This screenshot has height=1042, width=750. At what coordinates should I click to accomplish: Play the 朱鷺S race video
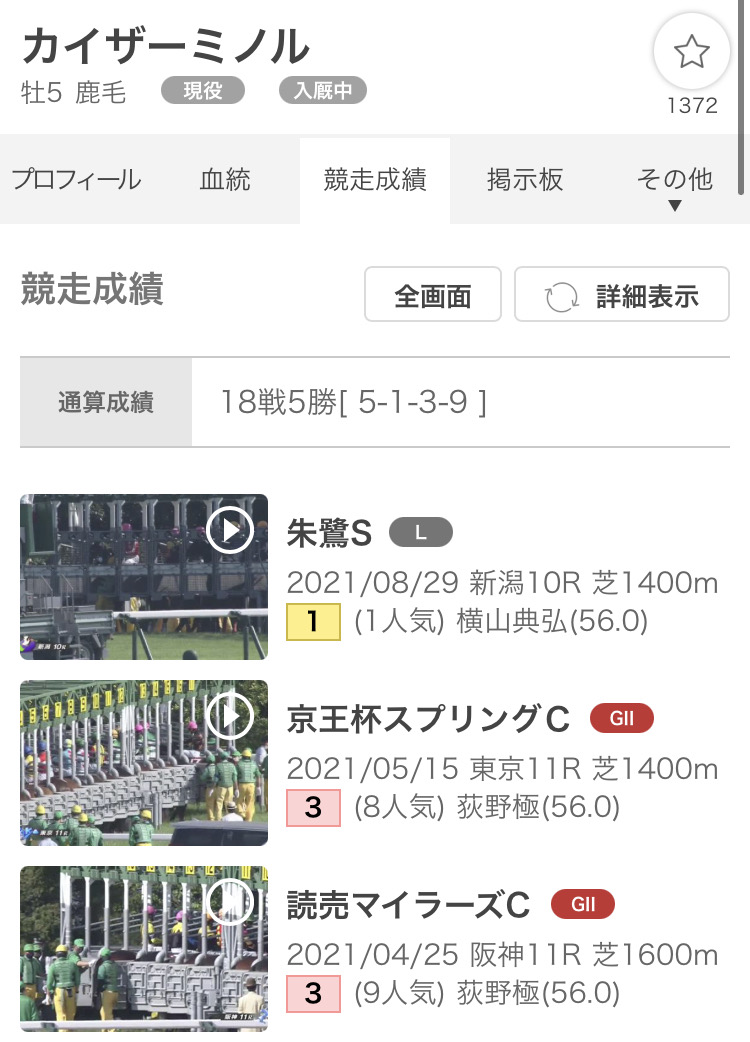click(229, 530)
